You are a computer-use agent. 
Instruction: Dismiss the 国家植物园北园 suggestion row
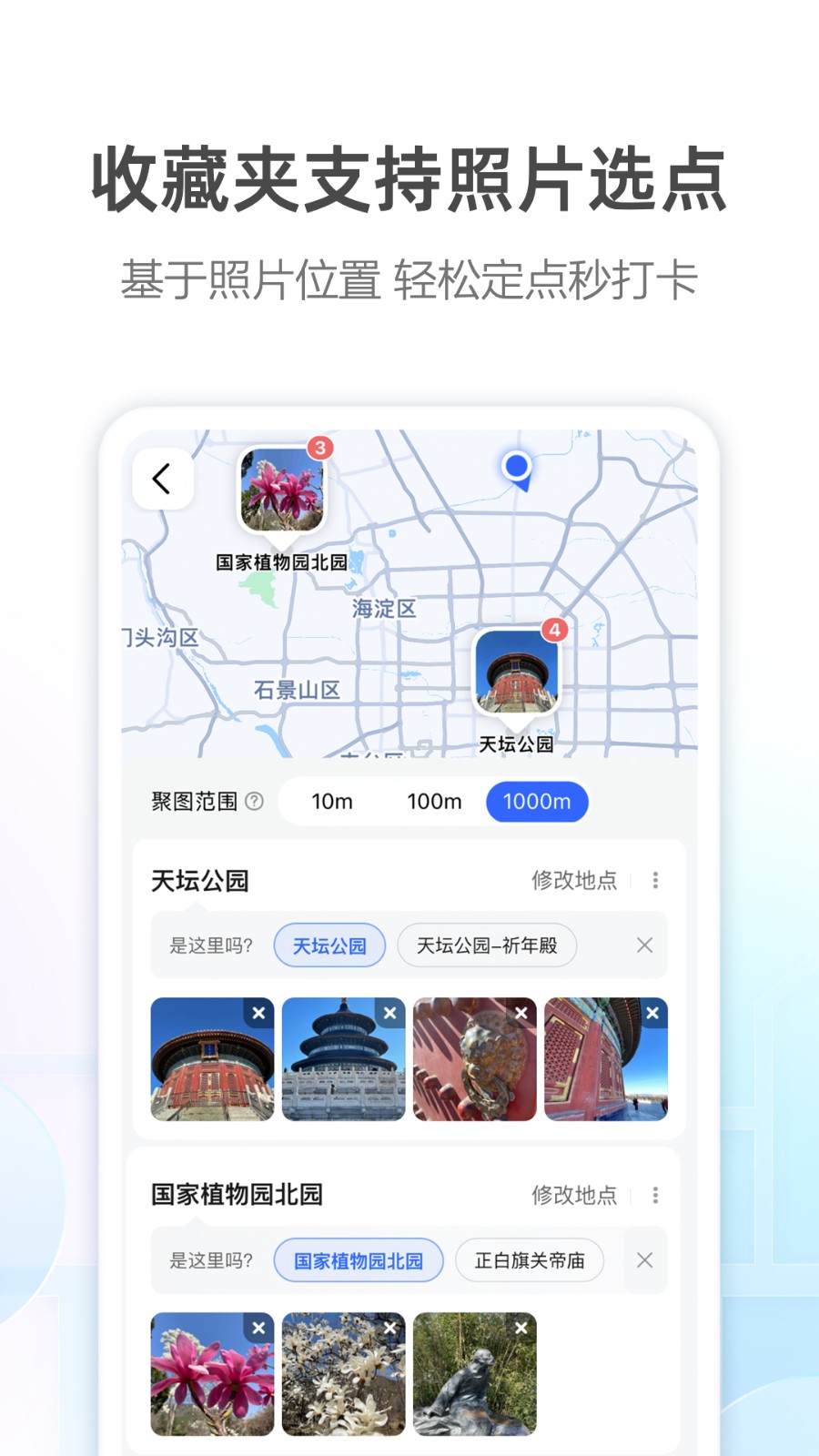(645, 1260)
